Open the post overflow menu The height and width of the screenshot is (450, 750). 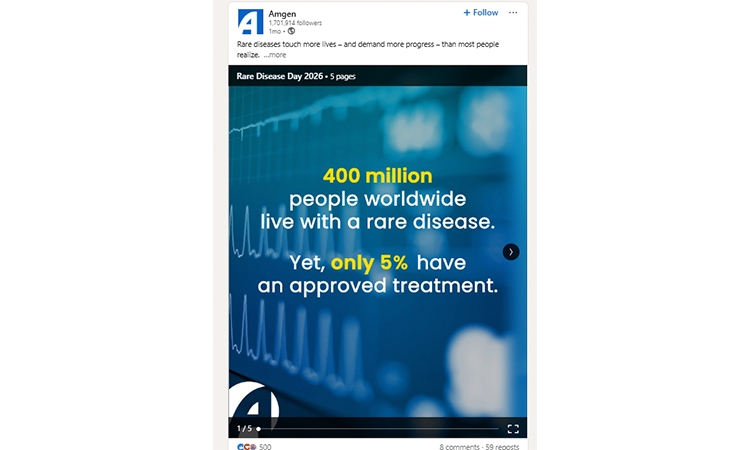pos(513,13)
